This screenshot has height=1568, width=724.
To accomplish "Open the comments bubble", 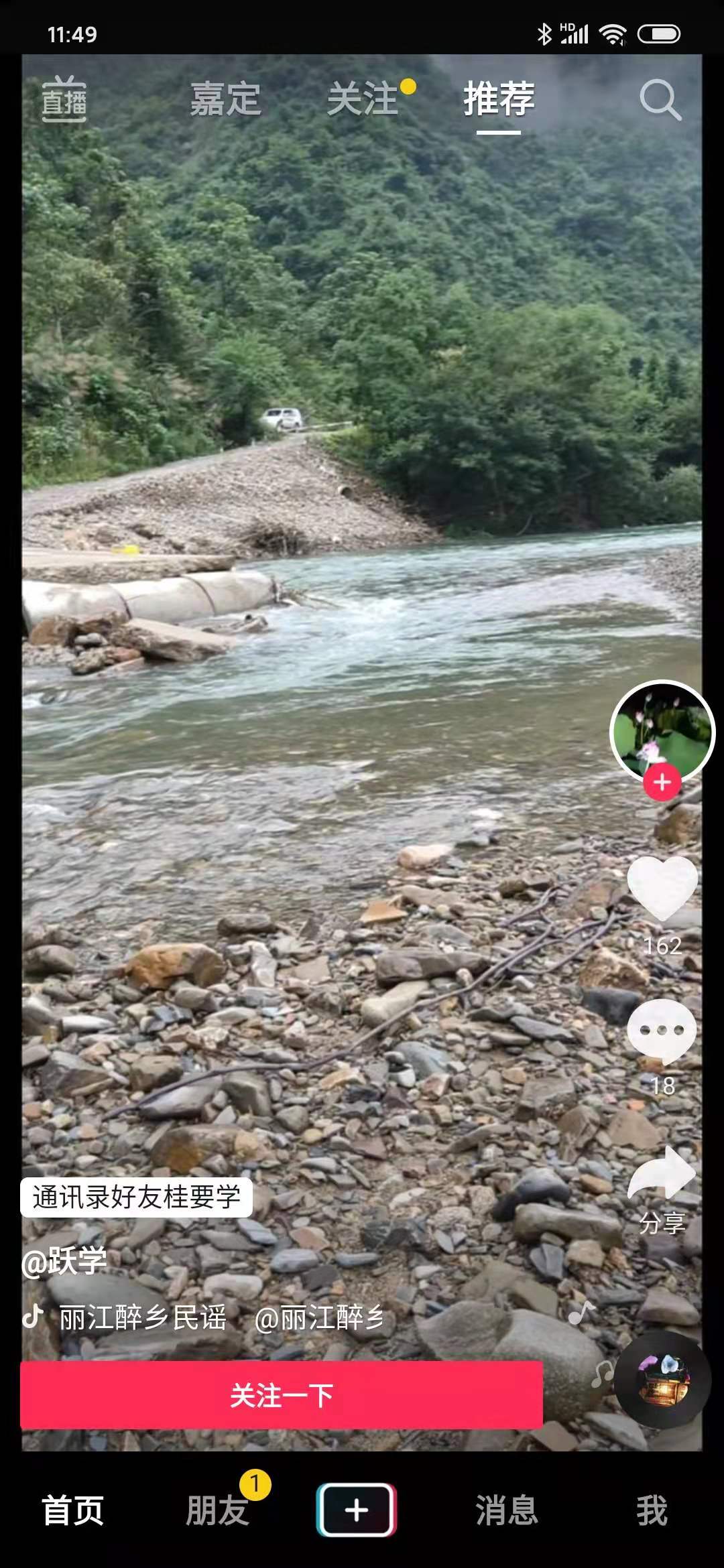I will pos(662,1032).
